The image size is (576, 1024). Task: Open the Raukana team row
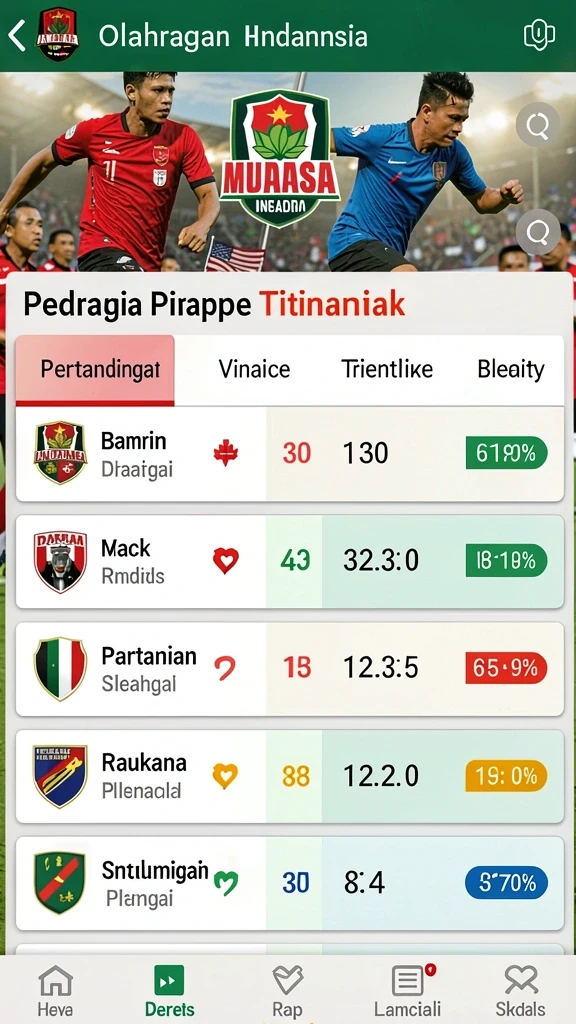tap(289, 776)
